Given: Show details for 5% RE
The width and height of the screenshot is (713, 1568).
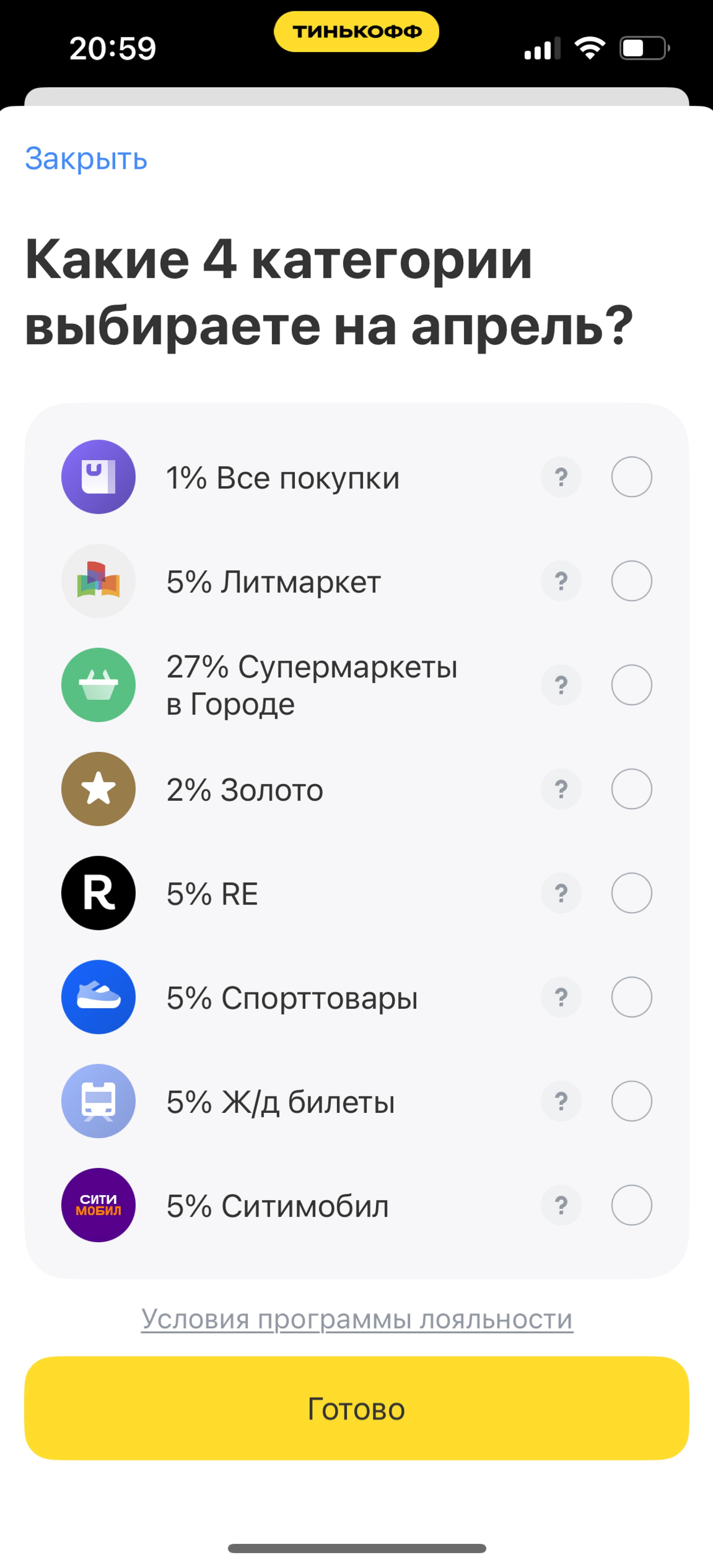Looking at the screenshot, I should tap(561, 893).
